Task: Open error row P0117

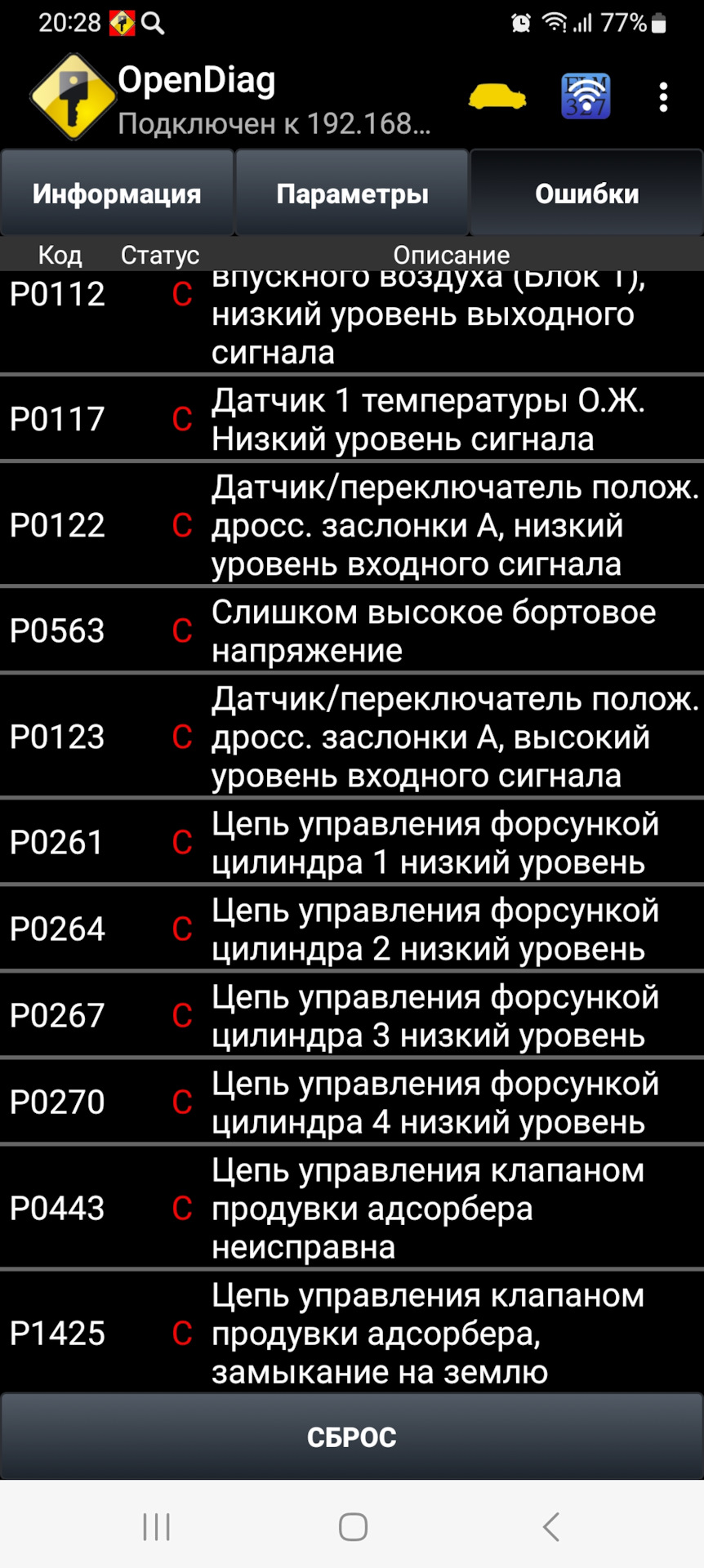Action: [351, 419]
